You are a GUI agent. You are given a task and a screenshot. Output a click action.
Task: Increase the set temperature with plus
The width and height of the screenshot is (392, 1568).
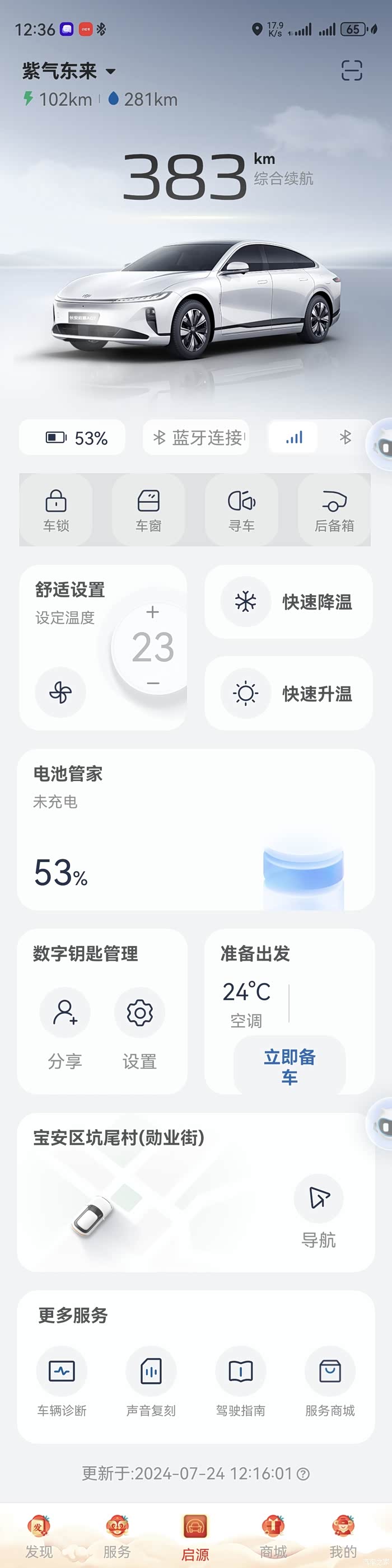153,612
